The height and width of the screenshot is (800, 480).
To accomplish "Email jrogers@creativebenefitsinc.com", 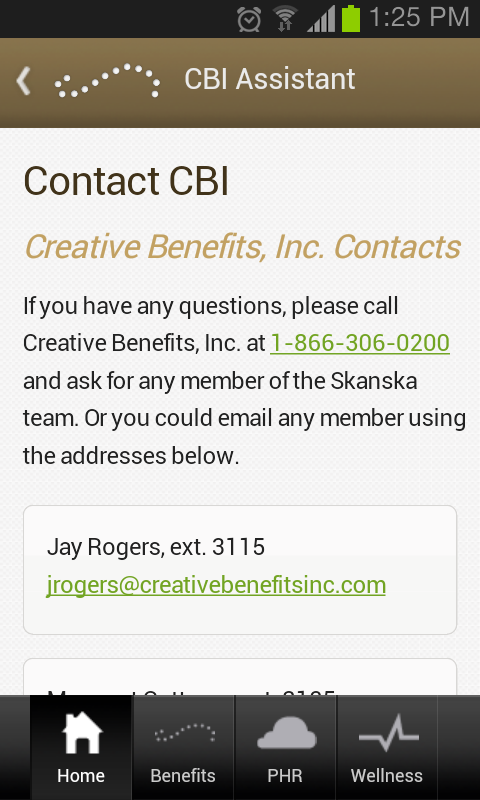I will 216,585.
